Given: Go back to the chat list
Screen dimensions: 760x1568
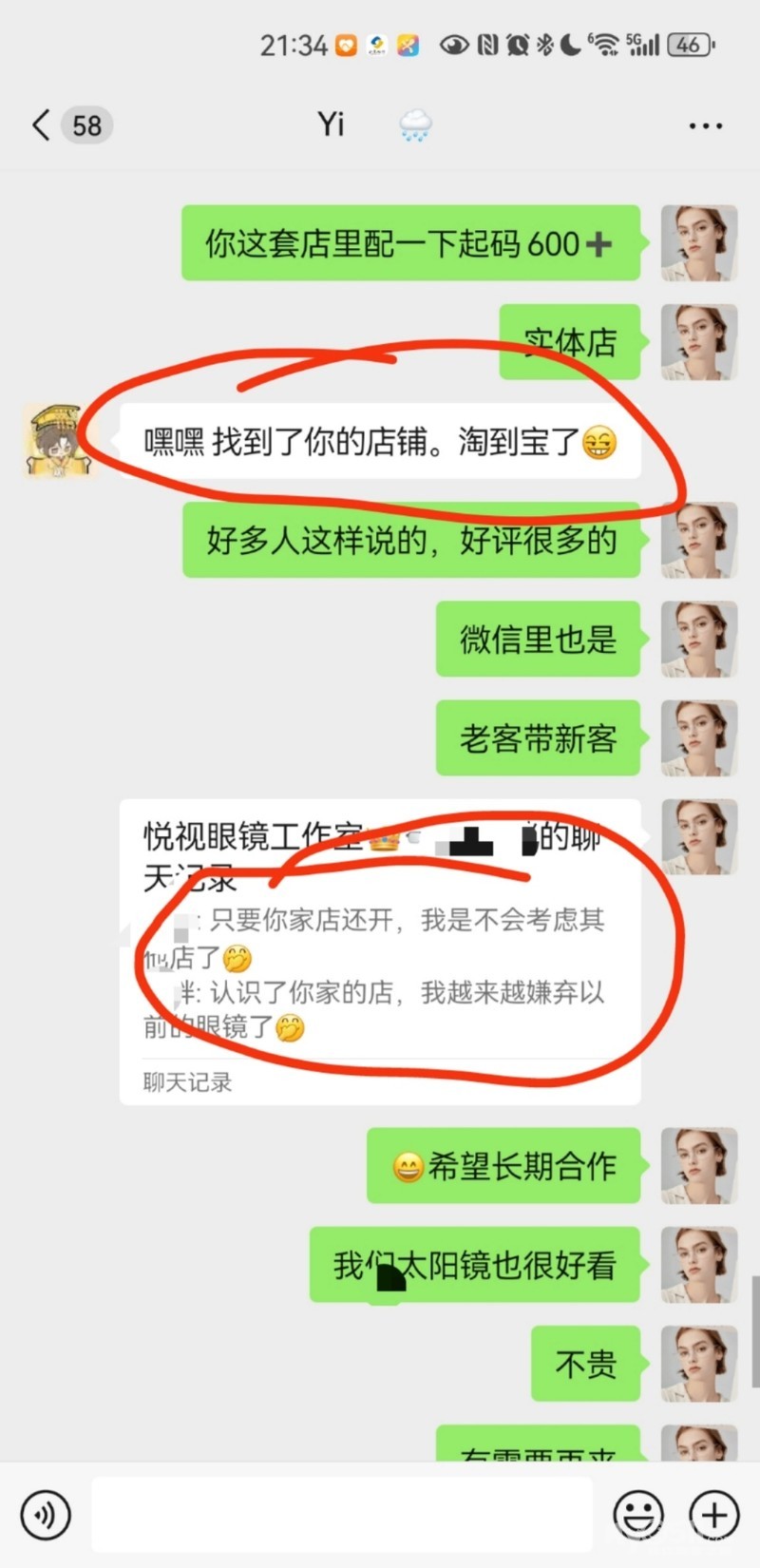Looking at the screenshot, I should coord(42,125).
